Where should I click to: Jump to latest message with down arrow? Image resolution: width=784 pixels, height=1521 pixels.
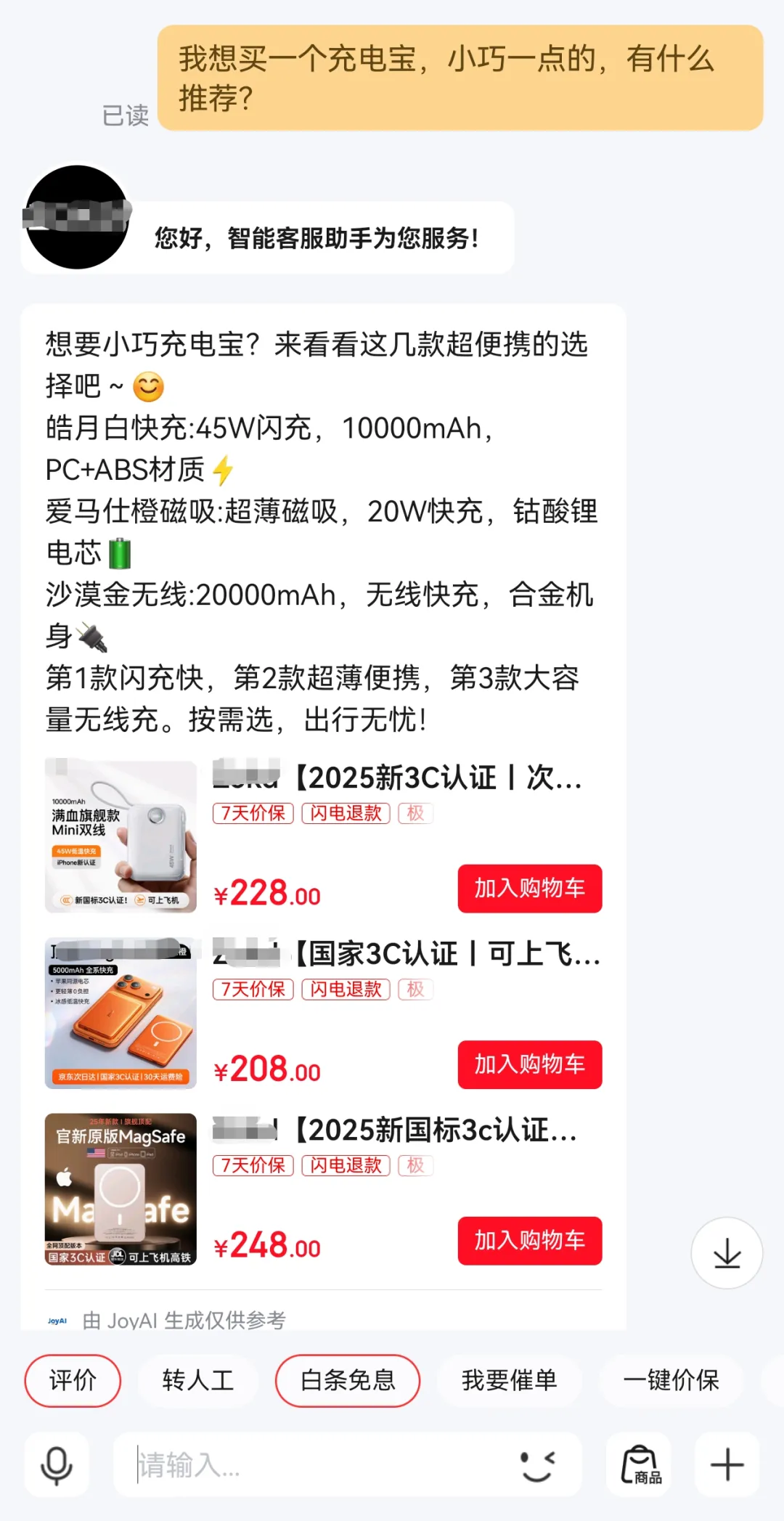[727, 1253]
